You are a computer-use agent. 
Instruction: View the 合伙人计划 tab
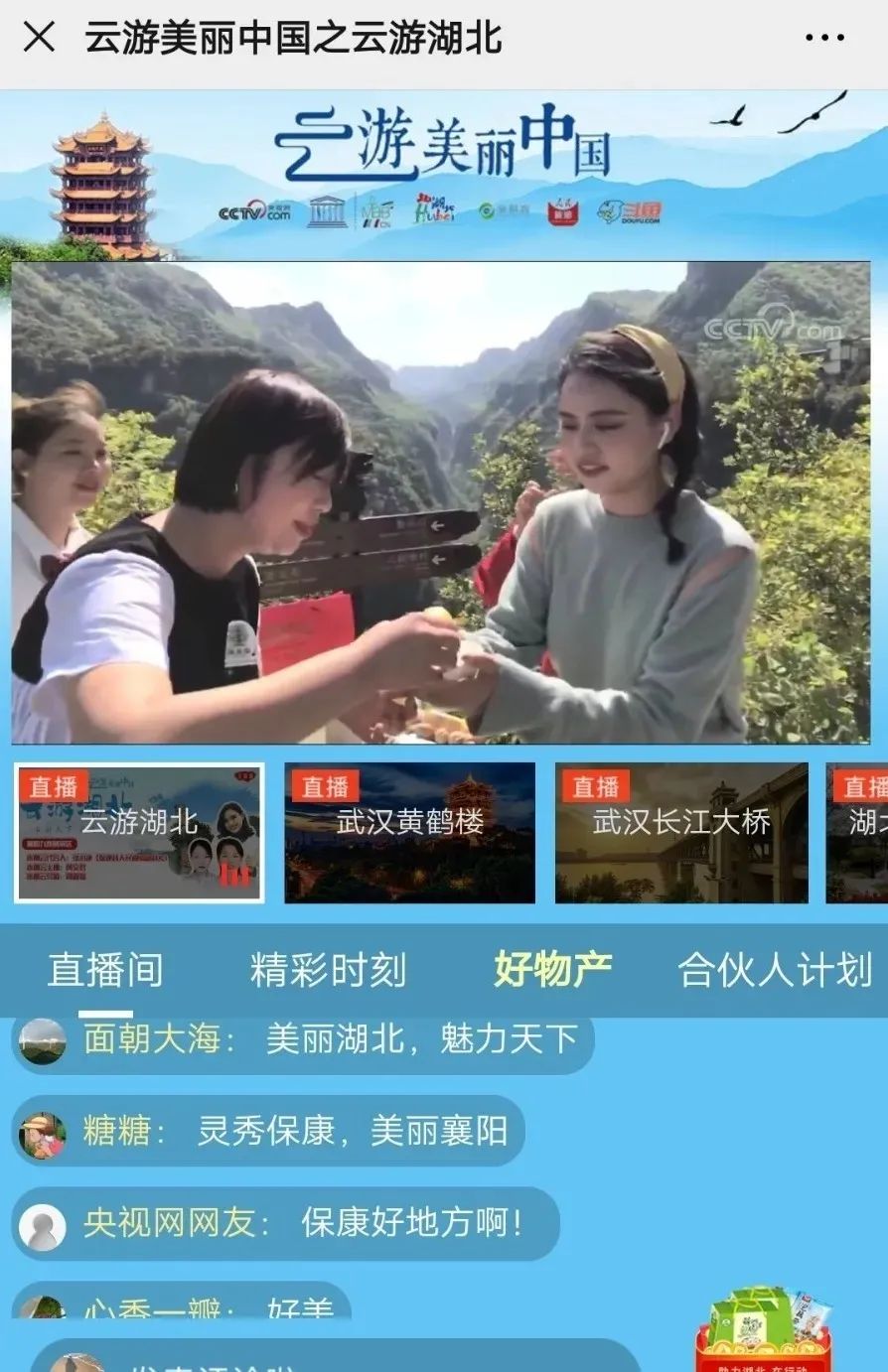775,970
